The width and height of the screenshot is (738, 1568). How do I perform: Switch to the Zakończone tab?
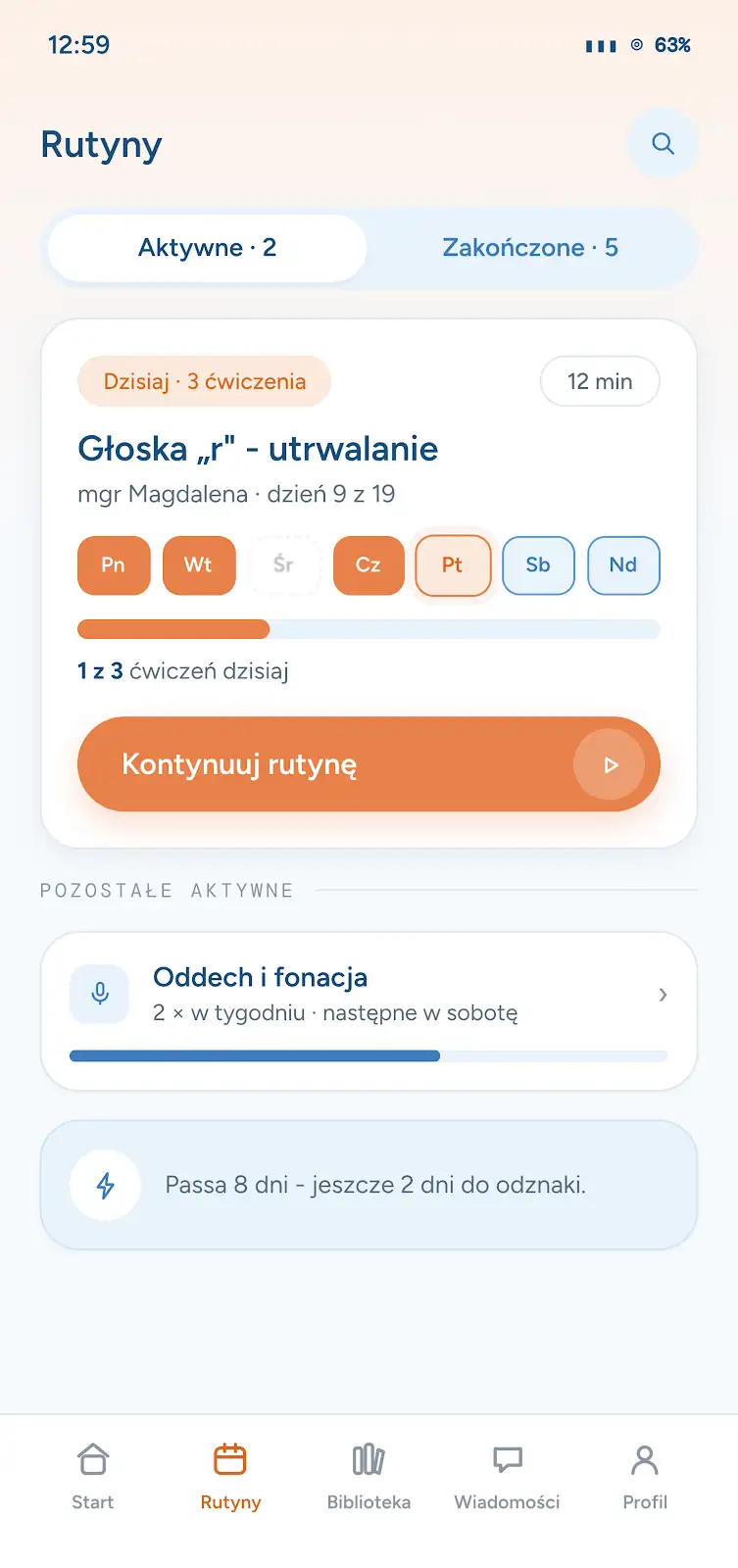530,248
